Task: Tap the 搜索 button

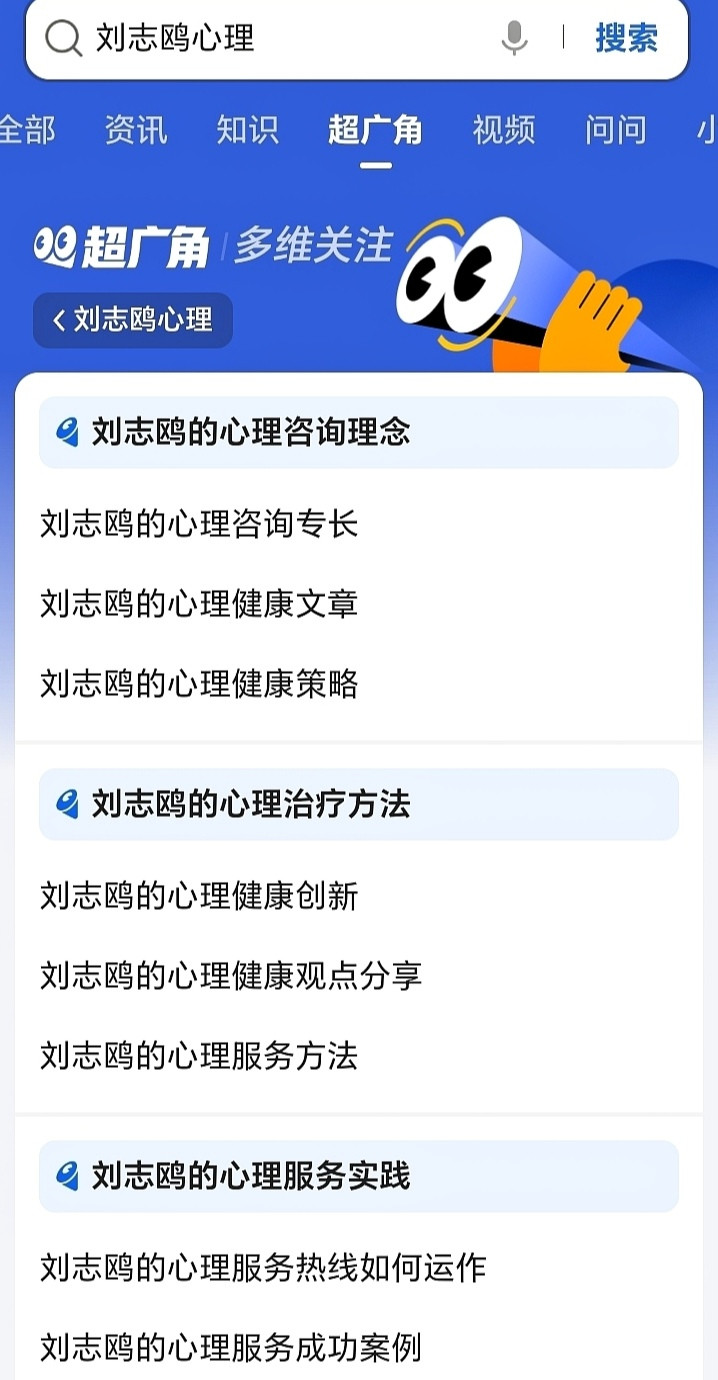Action: click(x=626, y=39)
